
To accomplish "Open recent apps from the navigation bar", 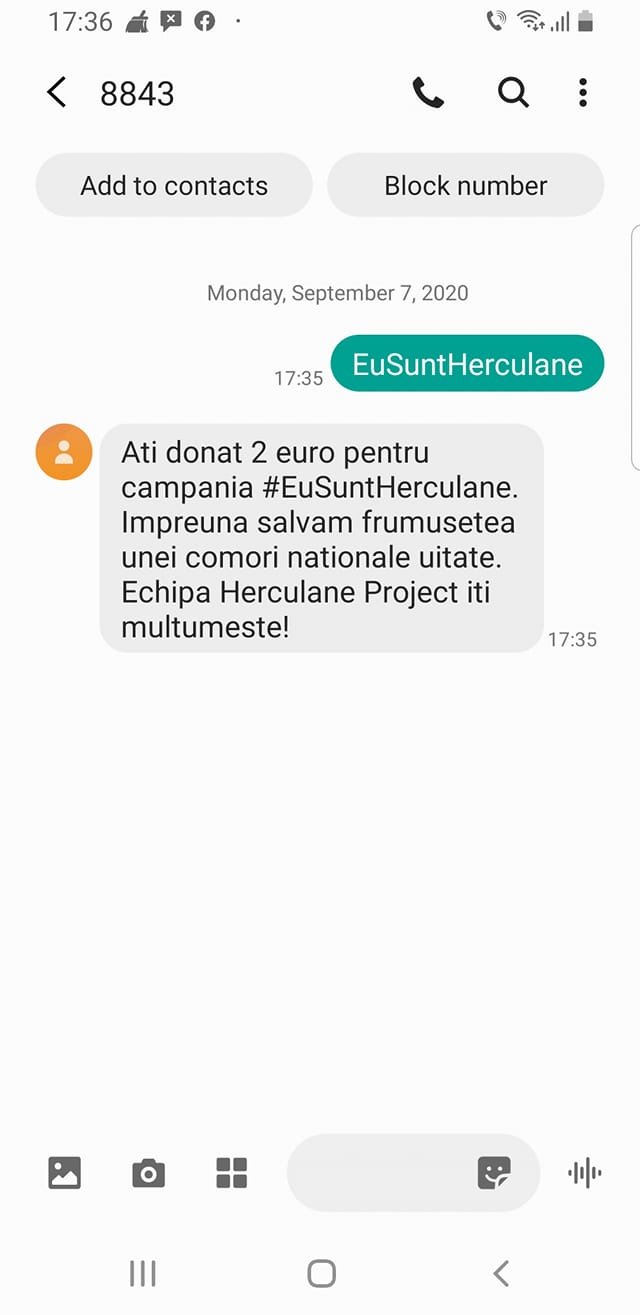I will [x=143, y=1273].
